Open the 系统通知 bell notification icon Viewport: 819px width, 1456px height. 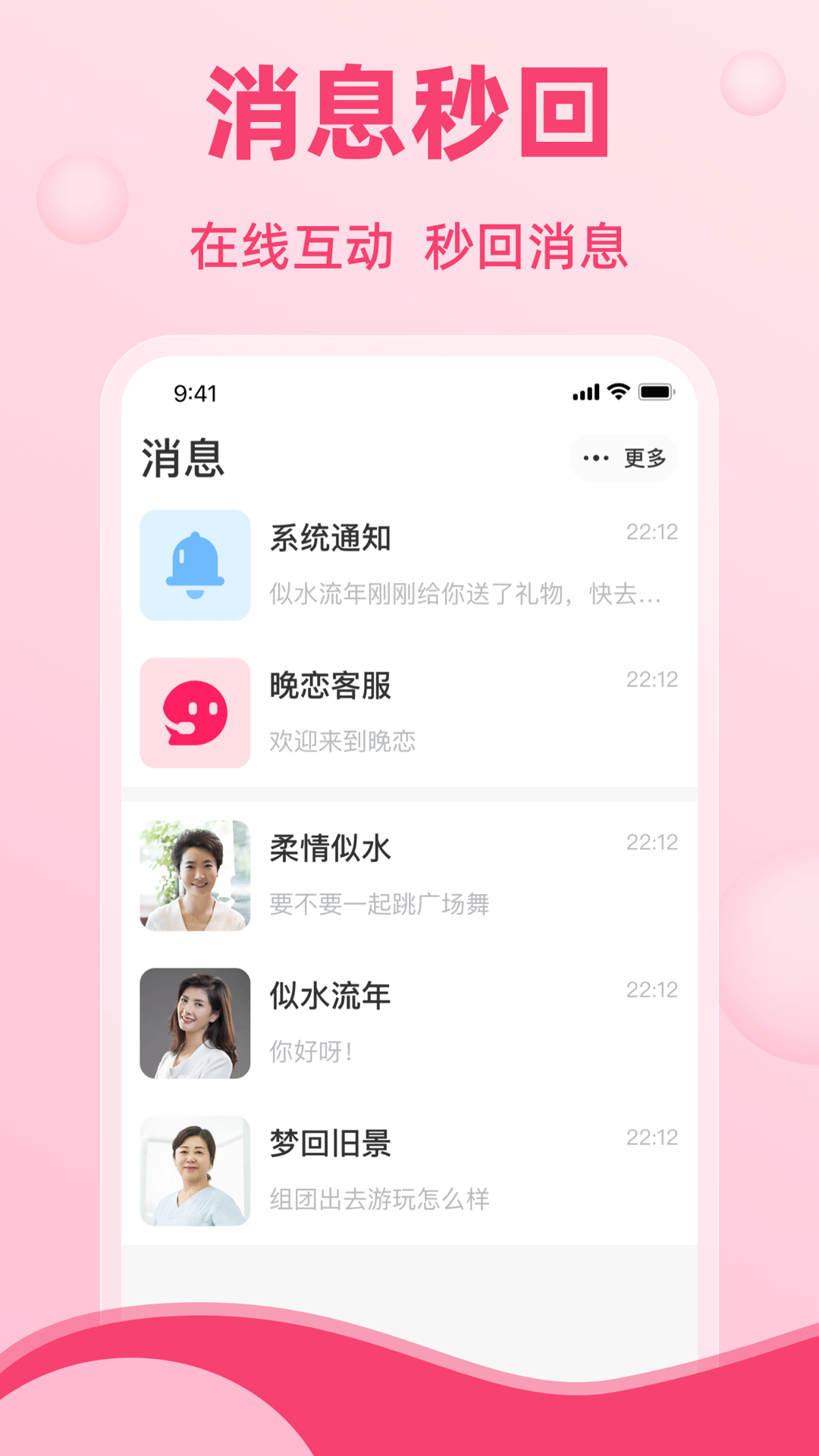click(194, 565)
